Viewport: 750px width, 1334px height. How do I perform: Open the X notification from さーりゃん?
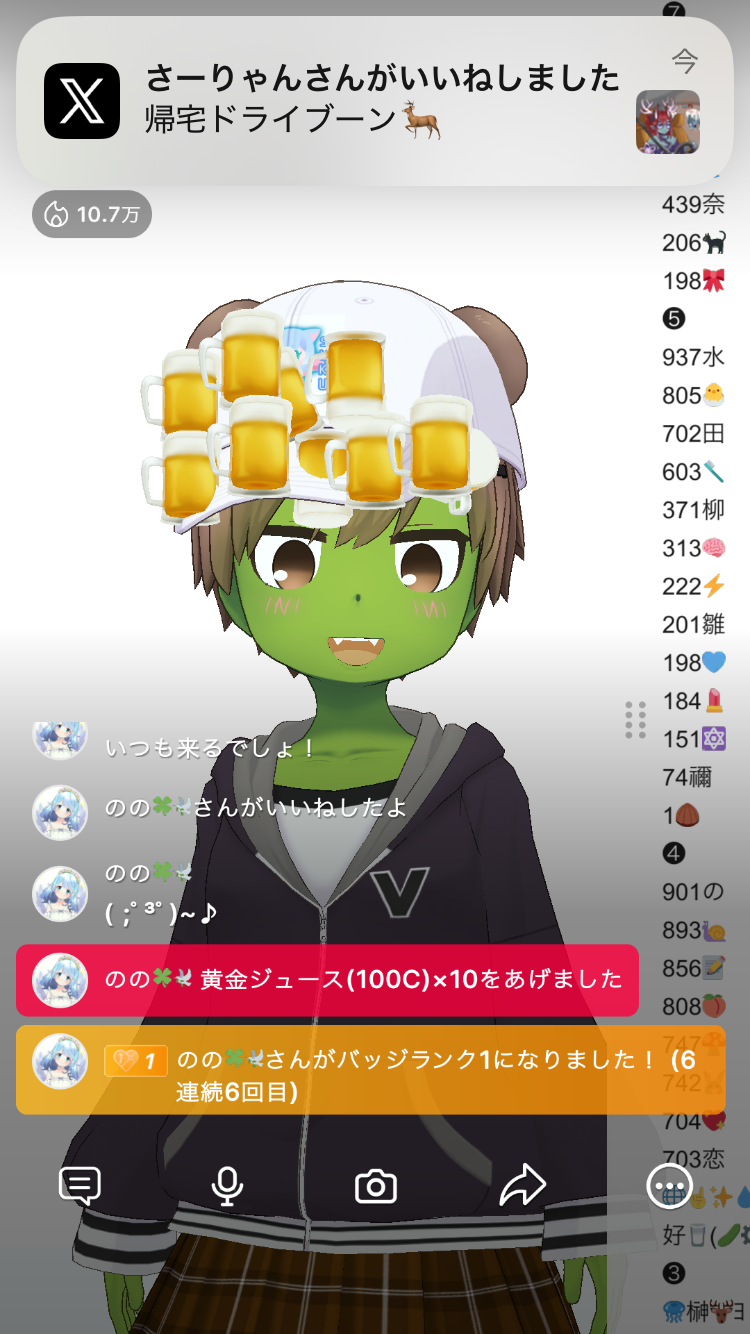tap(374, 101)
